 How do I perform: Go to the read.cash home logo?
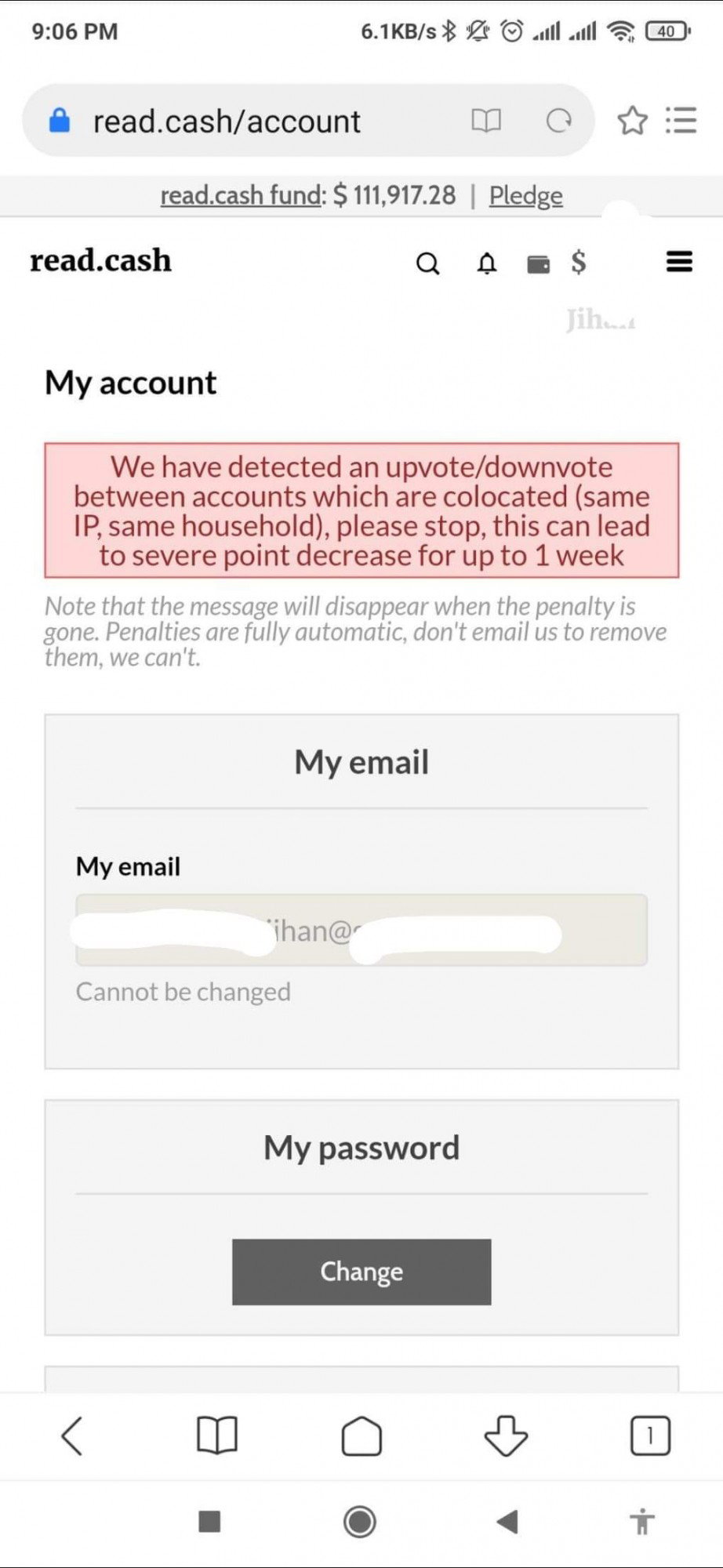pyautogui.click(x=100, y=260)
